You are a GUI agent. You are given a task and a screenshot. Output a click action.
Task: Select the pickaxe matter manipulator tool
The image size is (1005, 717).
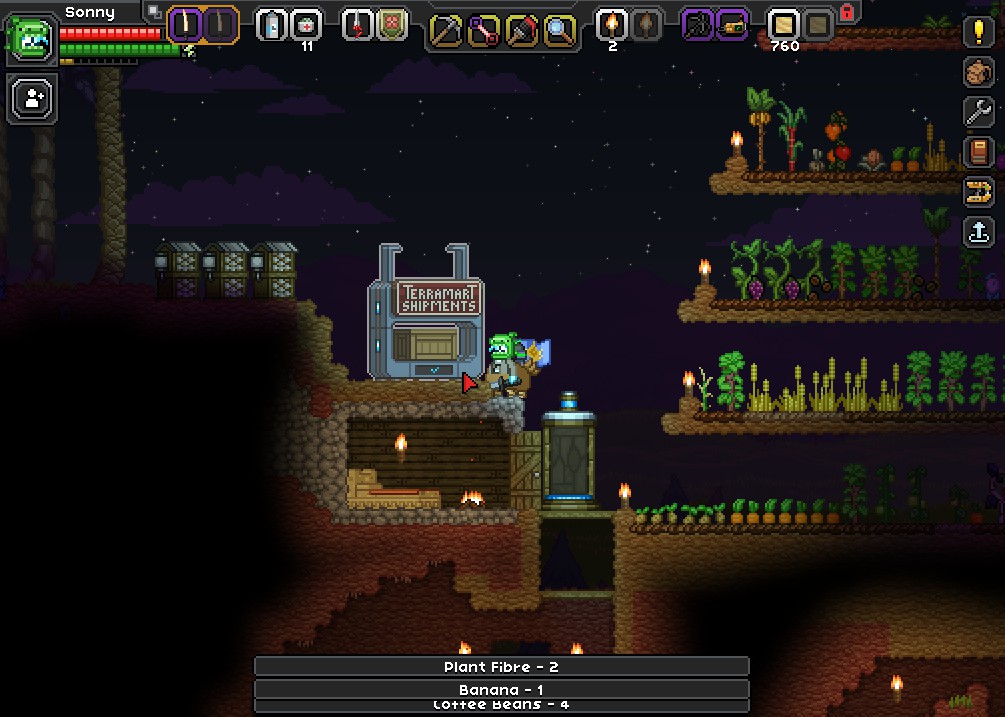pos(446,30)
